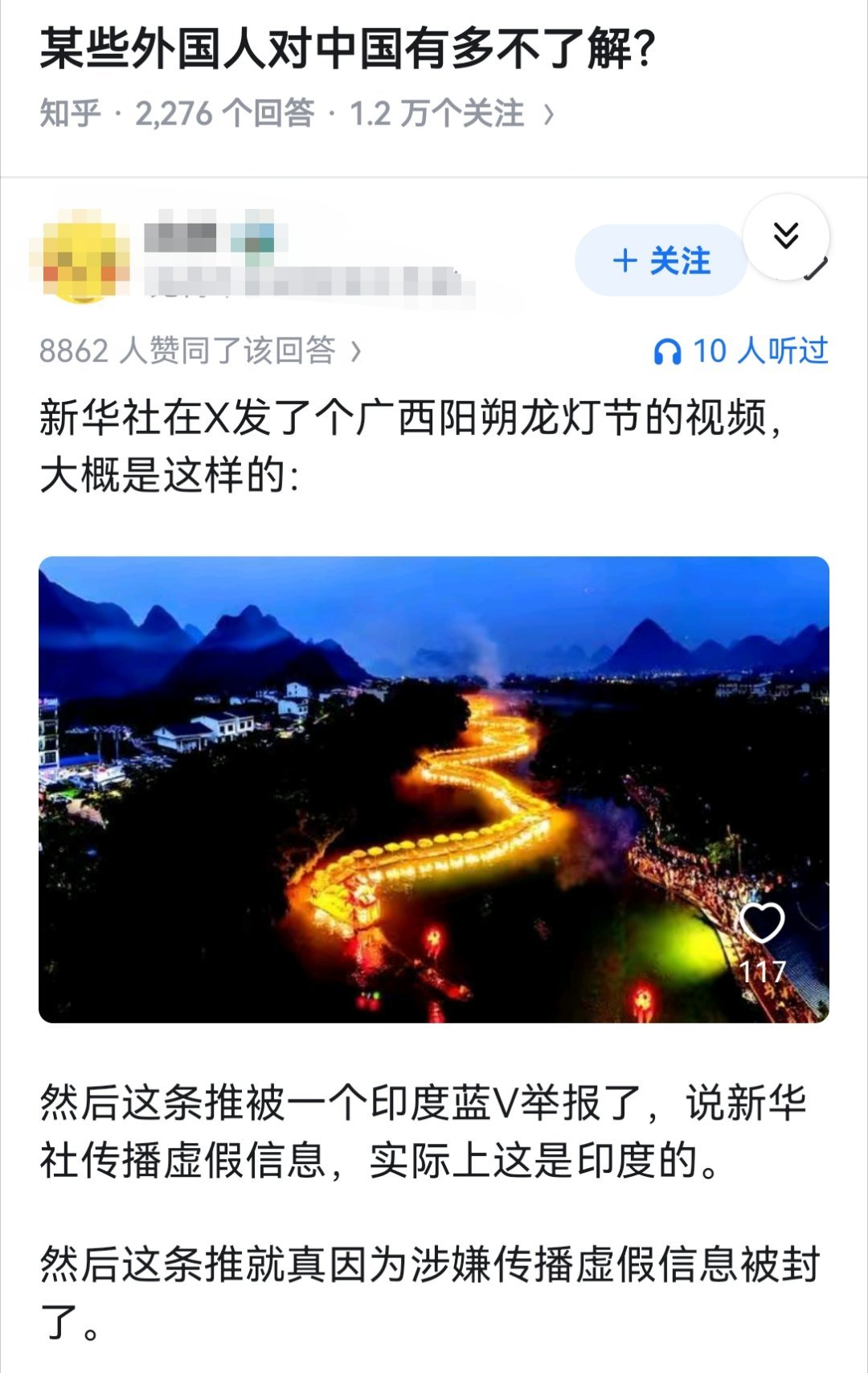The width and height of the screenshot is (868, 1373).
Task: Expand upvoter list via arrow after 8862 人赞同
Action: [357, 347]
